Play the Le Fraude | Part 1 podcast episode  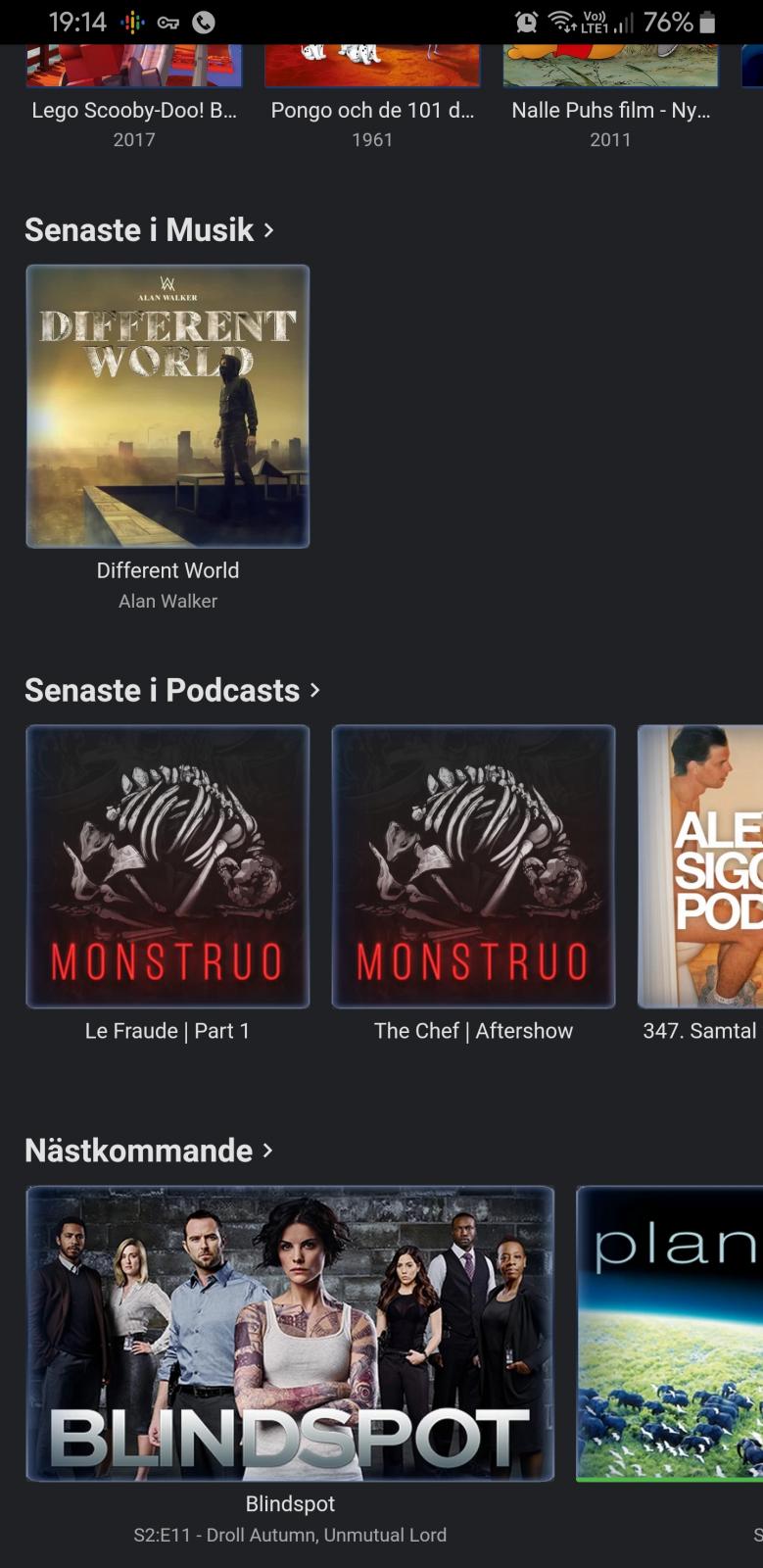tap(167, 867)
